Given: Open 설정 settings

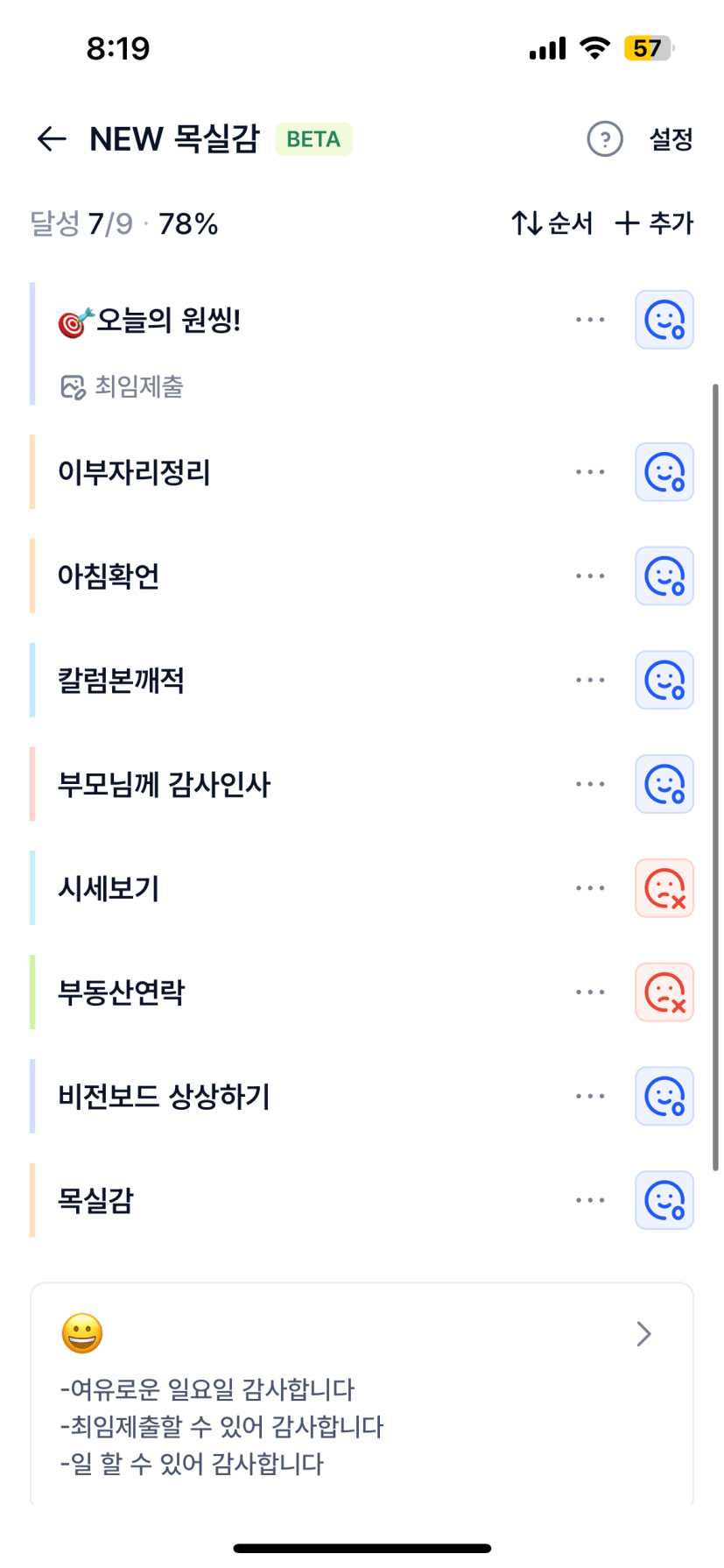Looking at the screenshot, I should (x=671, y=139).
